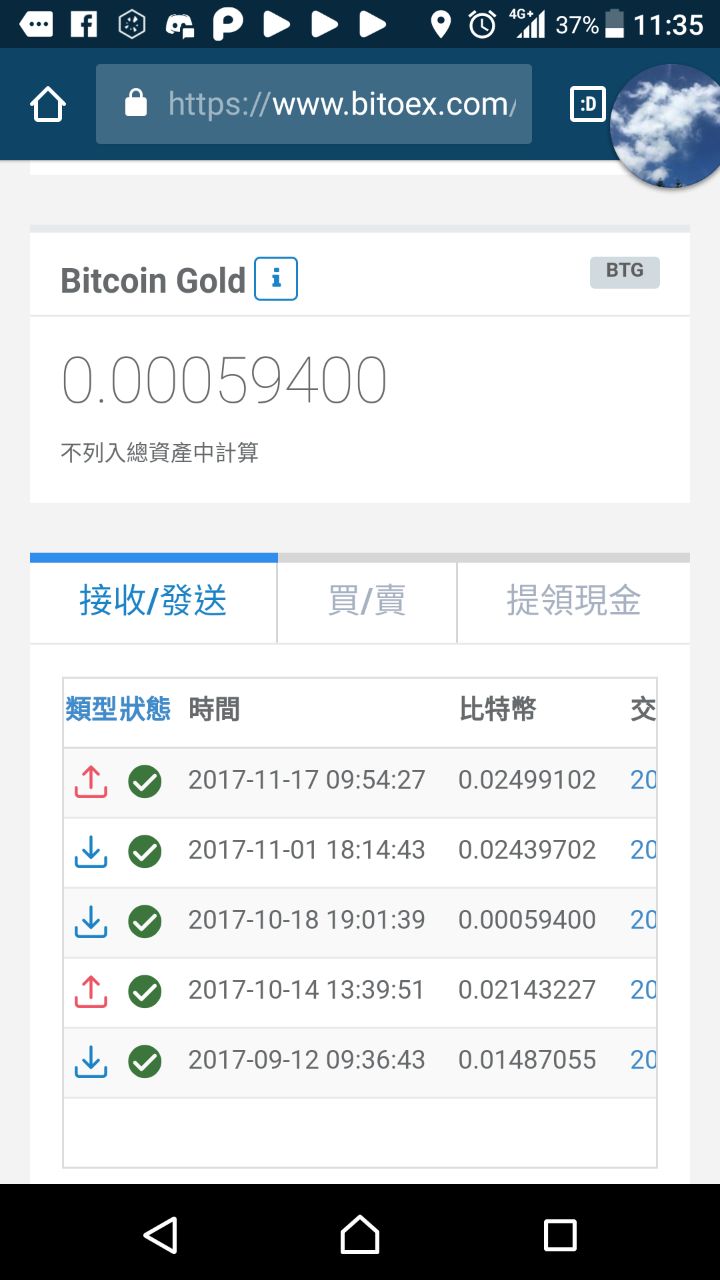Open transaction link for 2017-10-14 13:39:51
Screen dimensions: 720x1280
coord(643,990)
